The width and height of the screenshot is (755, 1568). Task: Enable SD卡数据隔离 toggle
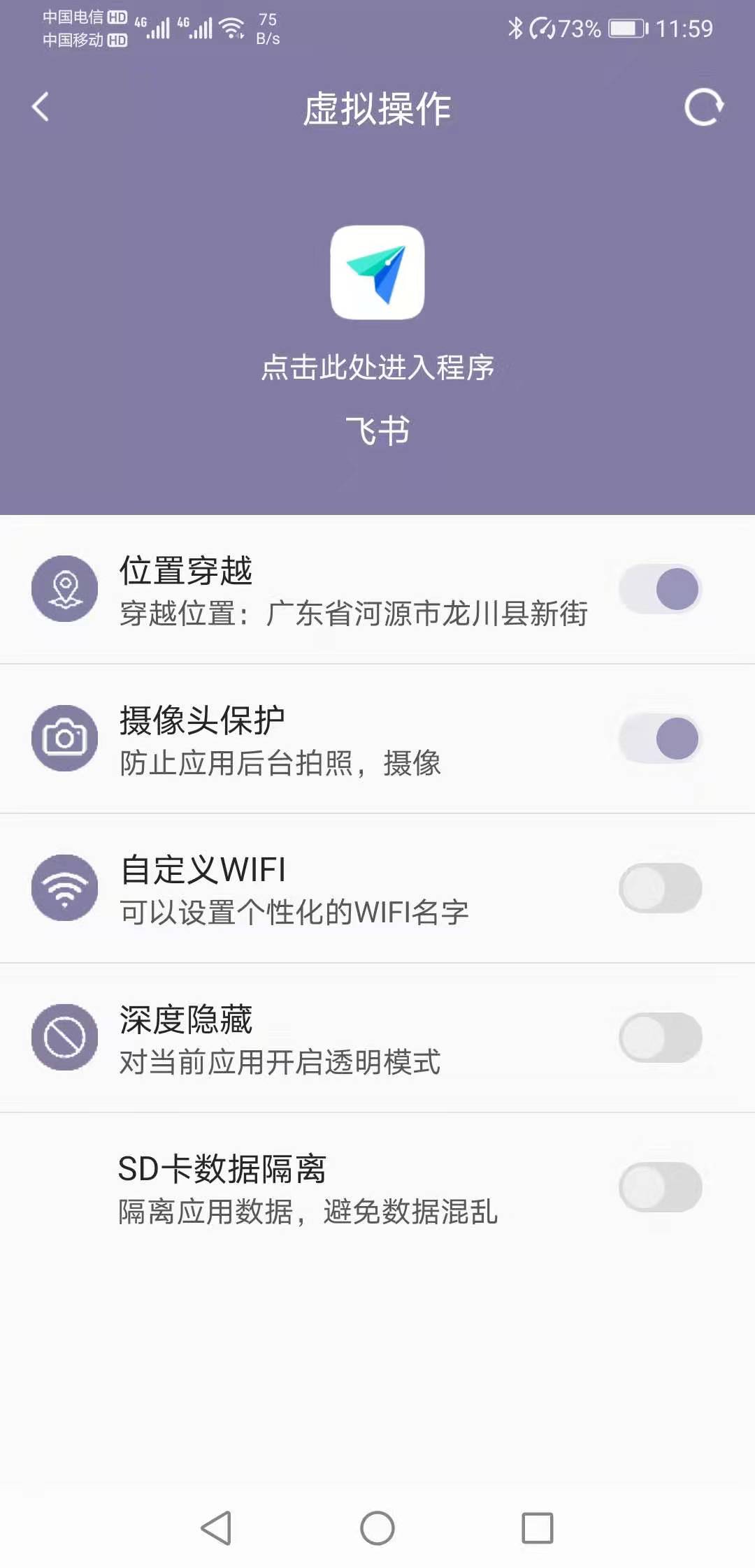(661, 1187)
